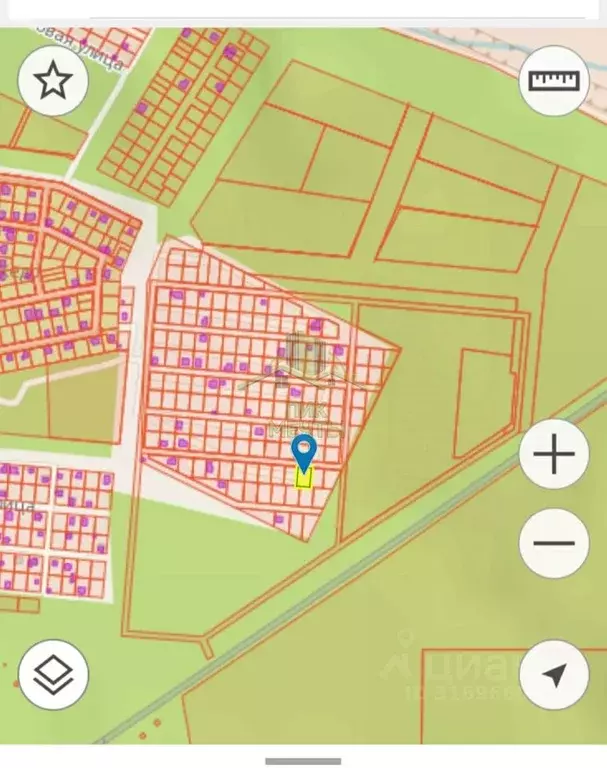Select the blue pin on the highlighted plot
Screen dimensions: 607x768
click(304, 453)
